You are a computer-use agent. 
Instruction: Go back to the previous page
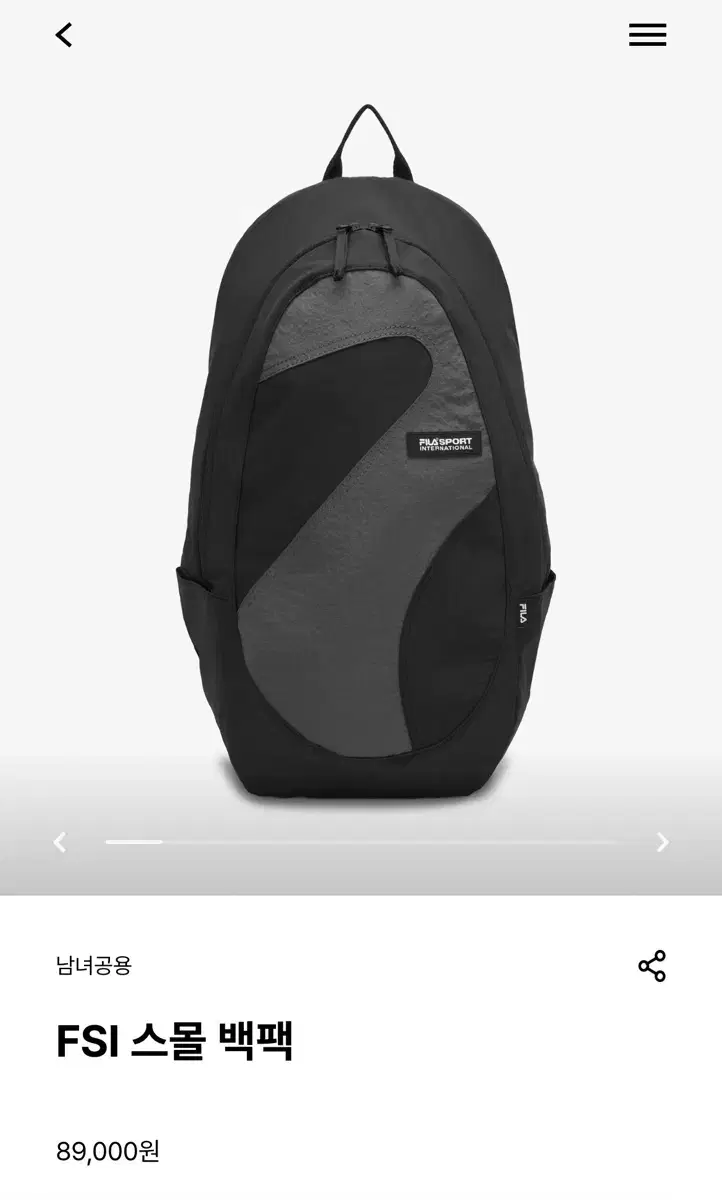pos(64,36)
